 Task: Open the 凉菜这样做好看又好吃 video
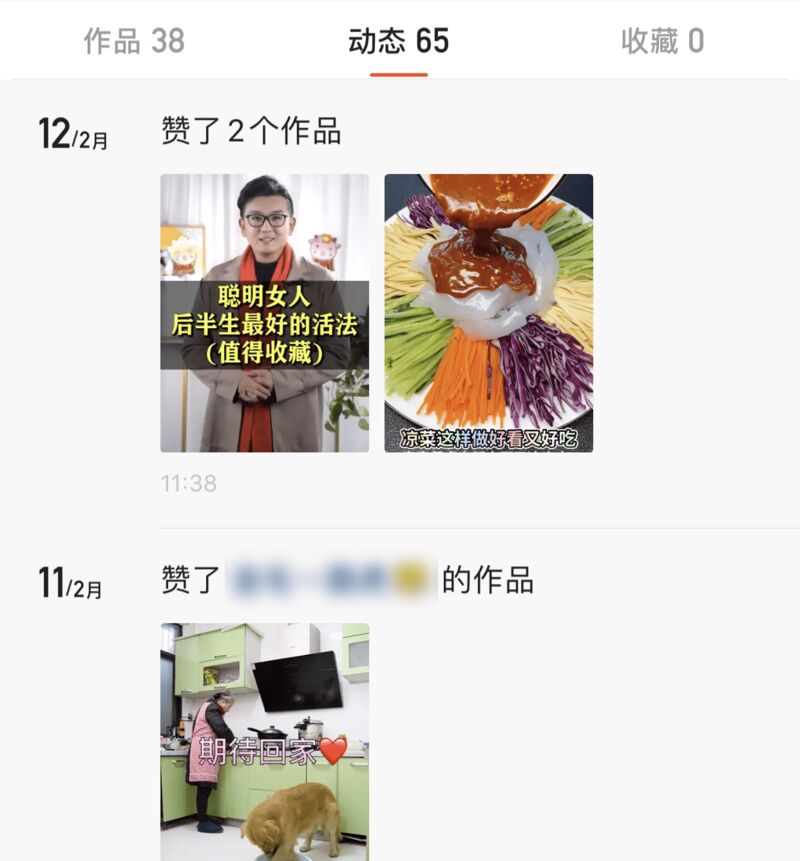(x=488, y=313)
